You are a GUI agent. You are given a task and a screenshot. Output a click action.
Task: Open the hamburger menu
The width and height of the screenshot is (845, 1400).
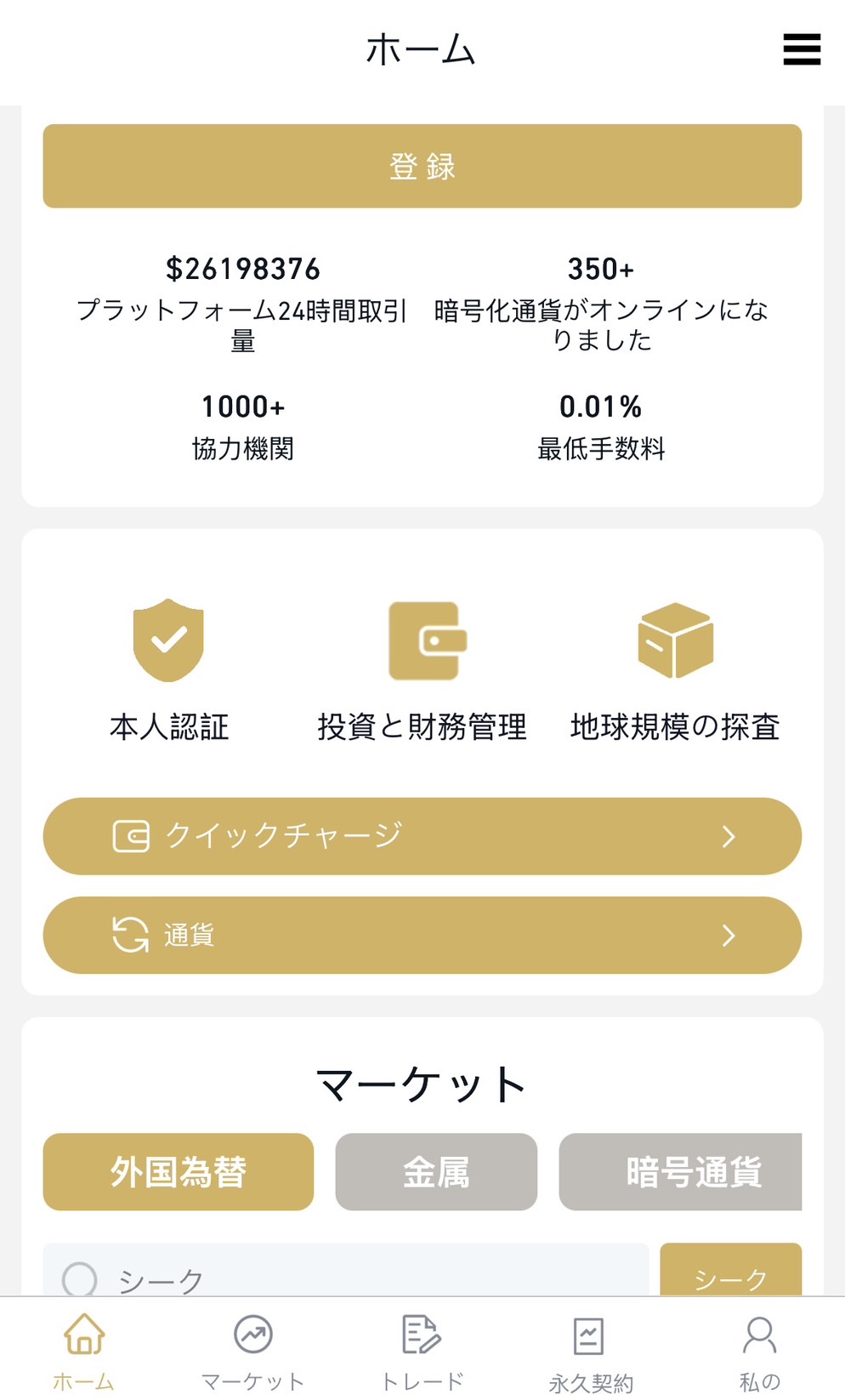[x=802, y=49]
